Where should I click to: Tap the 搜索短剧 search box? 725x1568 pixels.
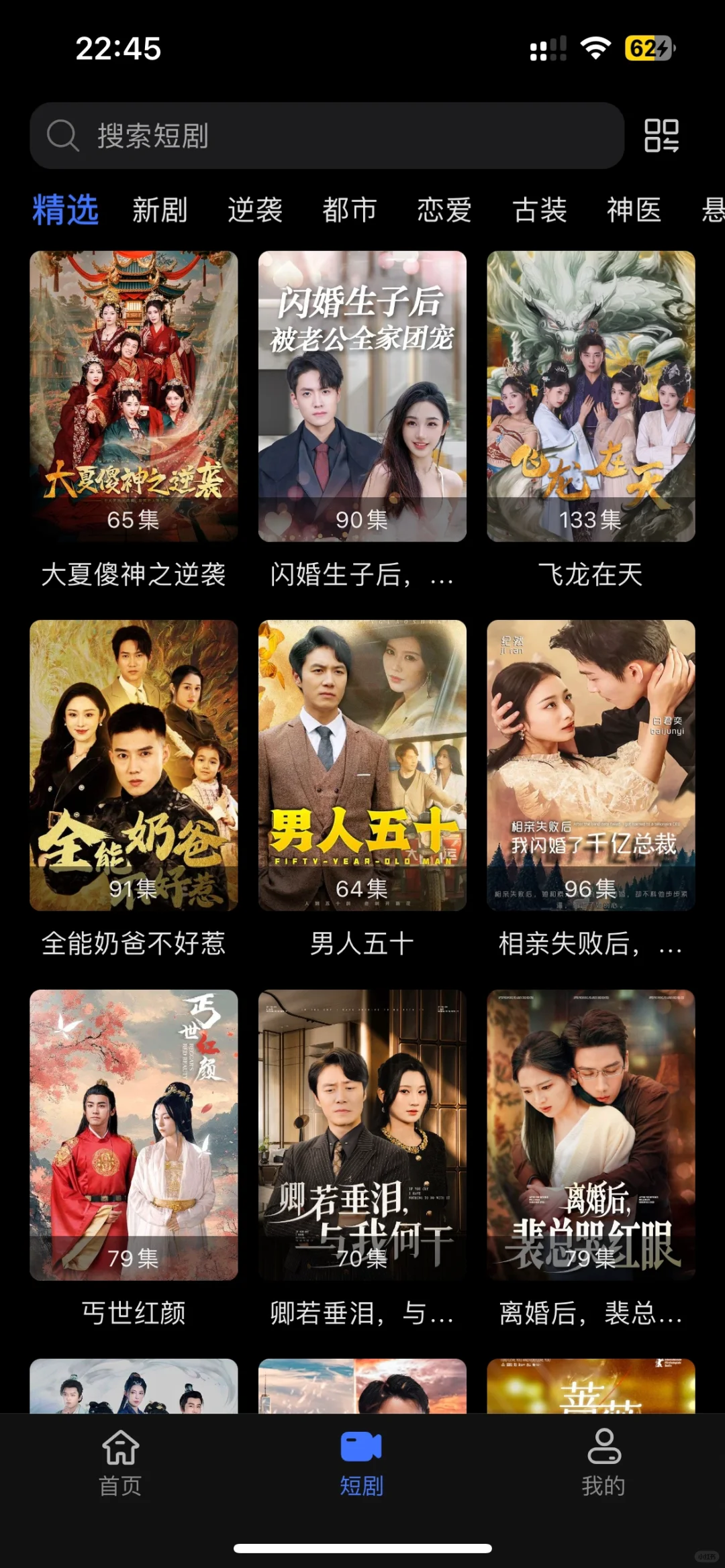coord(326,136)
